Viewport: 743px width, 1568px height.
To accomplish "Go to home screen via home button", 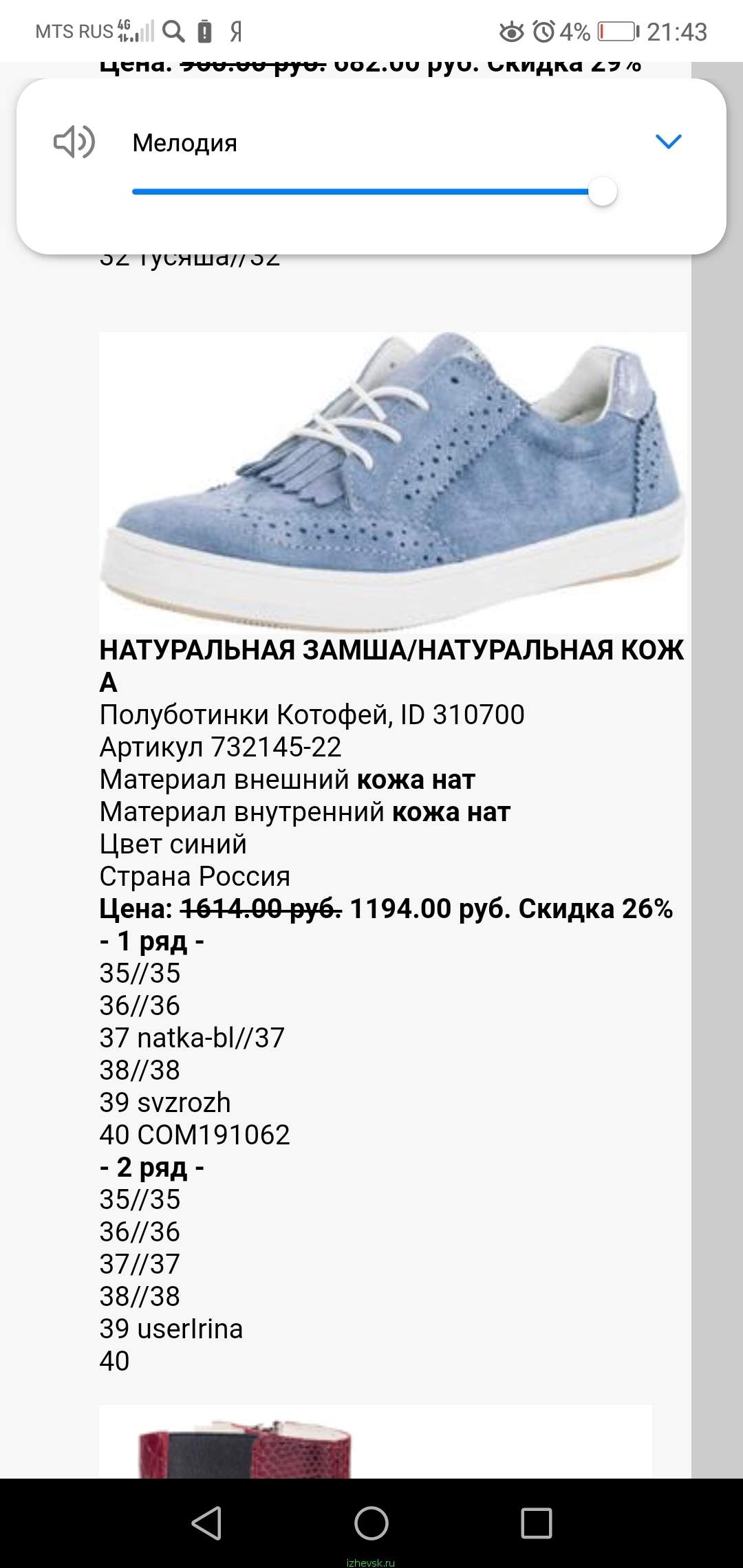I will (x=371, y=1523).
